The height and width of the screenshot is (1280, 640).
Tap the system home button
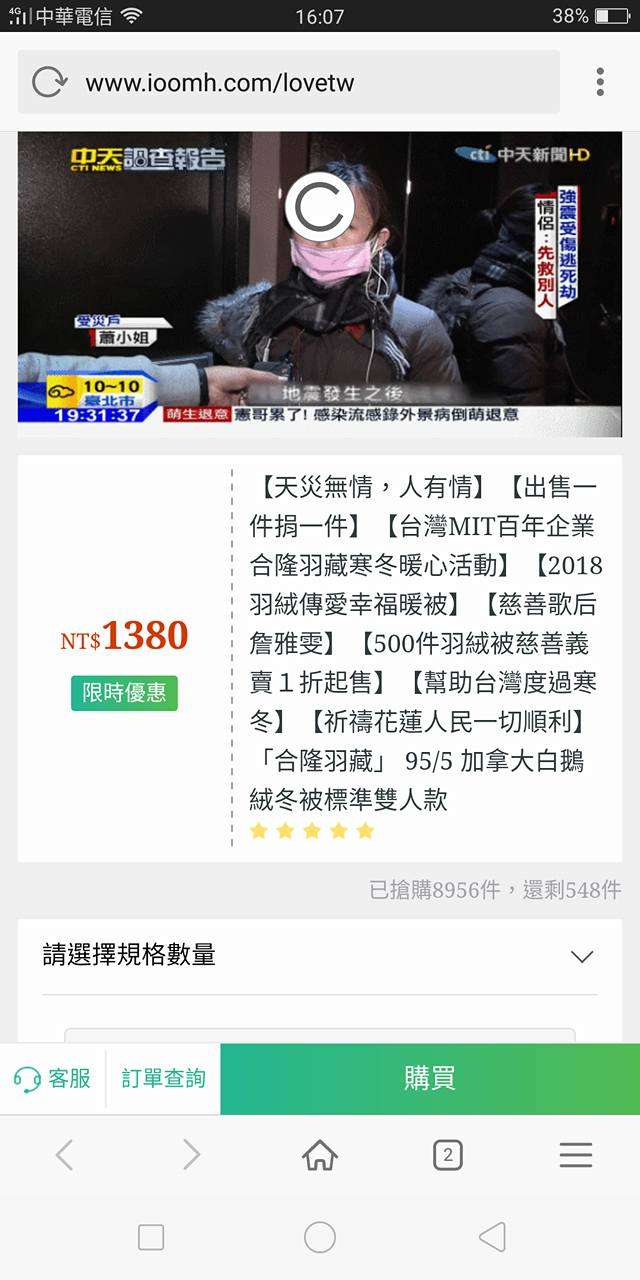(x=320, y=1237)
